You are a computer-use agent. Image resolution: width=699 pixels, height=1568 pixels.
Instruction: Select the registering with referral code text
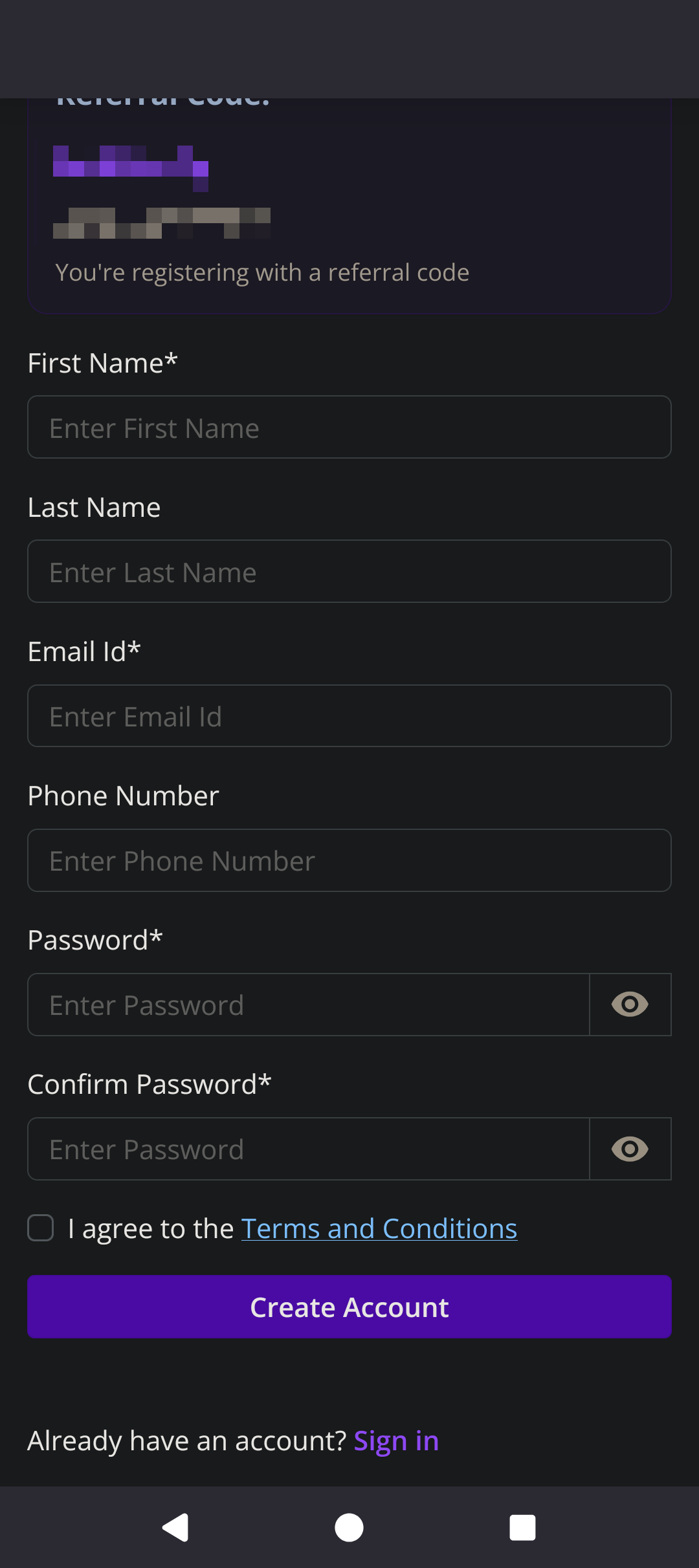point(261,272)
